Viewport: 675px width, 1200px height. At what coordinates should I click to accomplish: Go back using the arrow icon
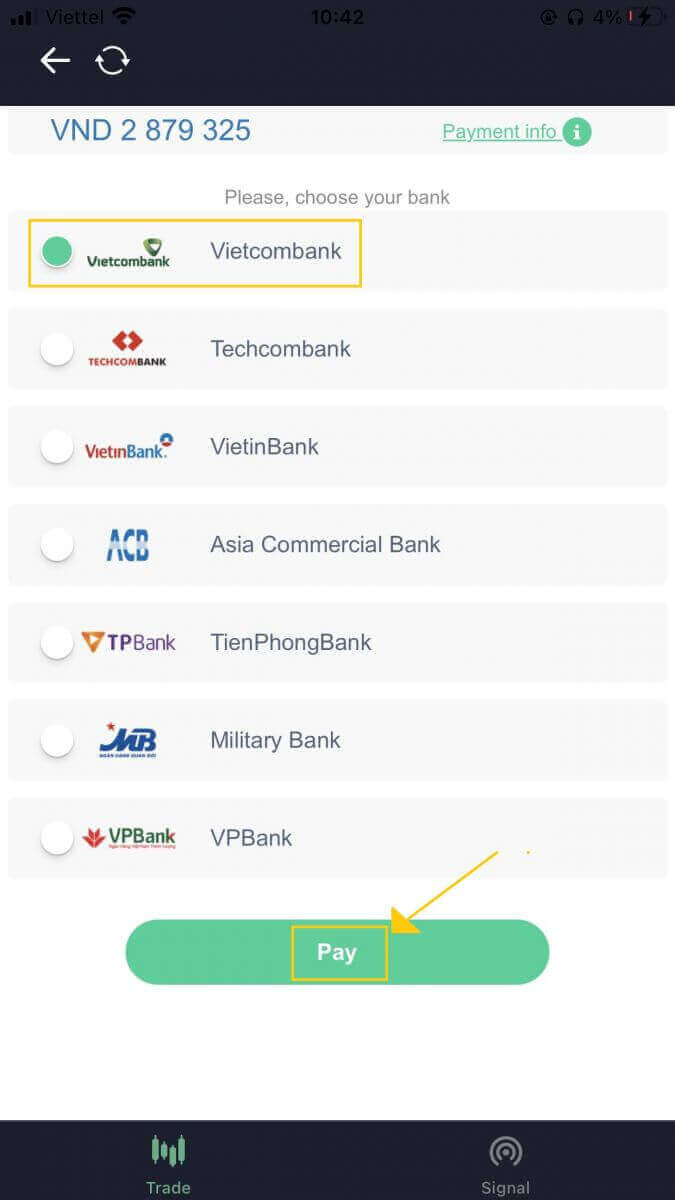[x=55, y=61]
